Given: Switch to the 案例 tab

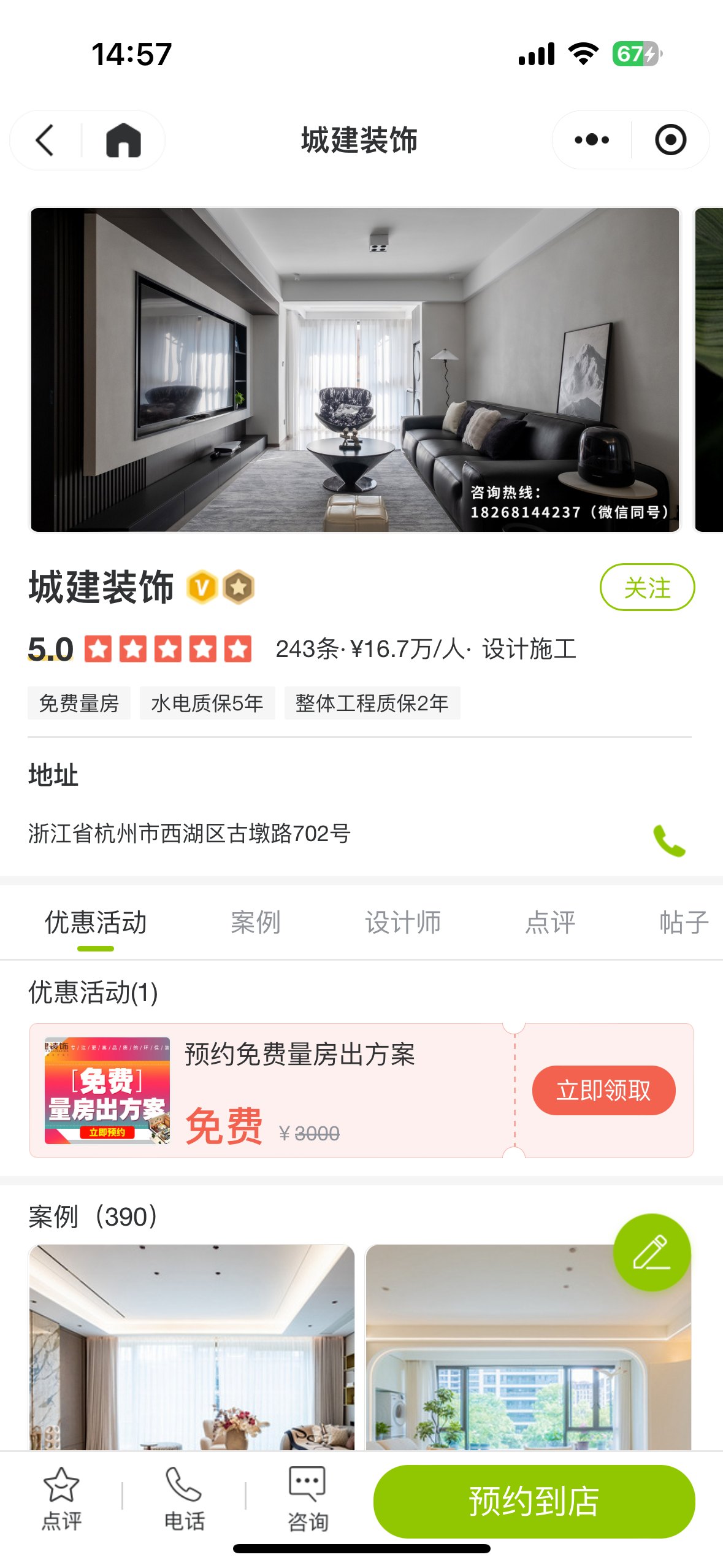Looking at the screenshot, I should pyautogui.click(x=255, y=922).
